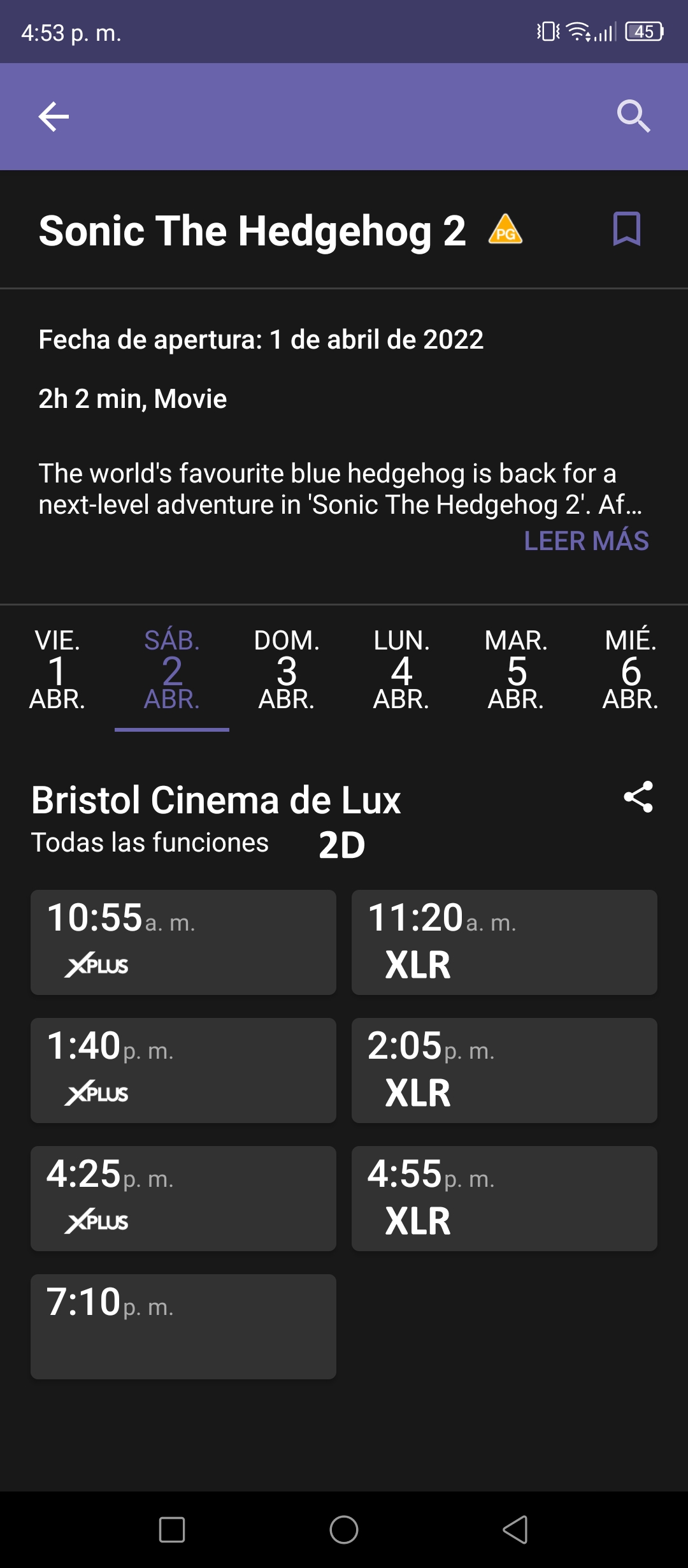Screen dimensions: 688x1568
Task: Select the 1:40 p. m. XPlus showing
Action: (x=183, y=1070)
